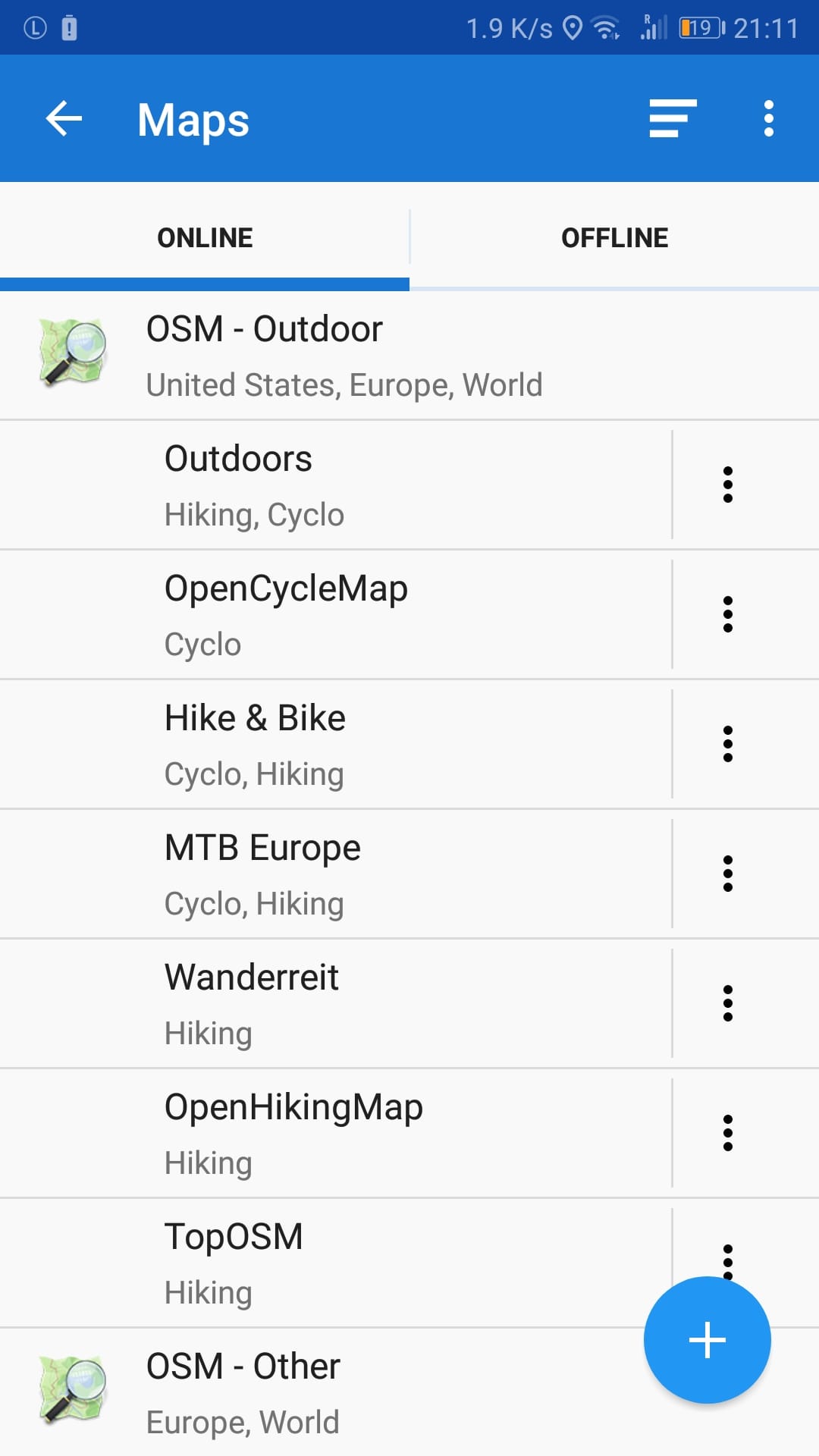Open the app bar overflow menu
Screen dimensions: 819x1456
pos(768,119)
